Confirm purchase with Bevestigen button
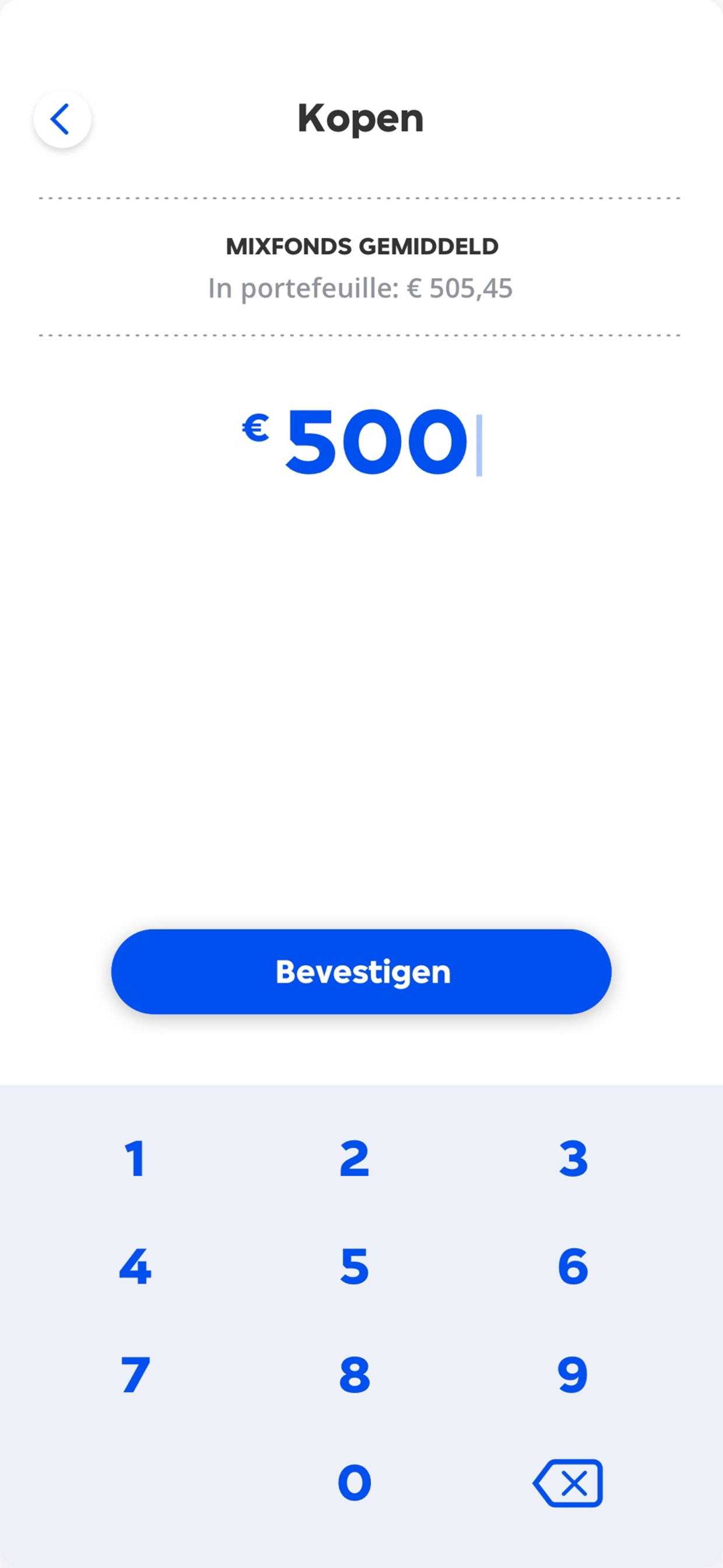 [x=361, y=971]
